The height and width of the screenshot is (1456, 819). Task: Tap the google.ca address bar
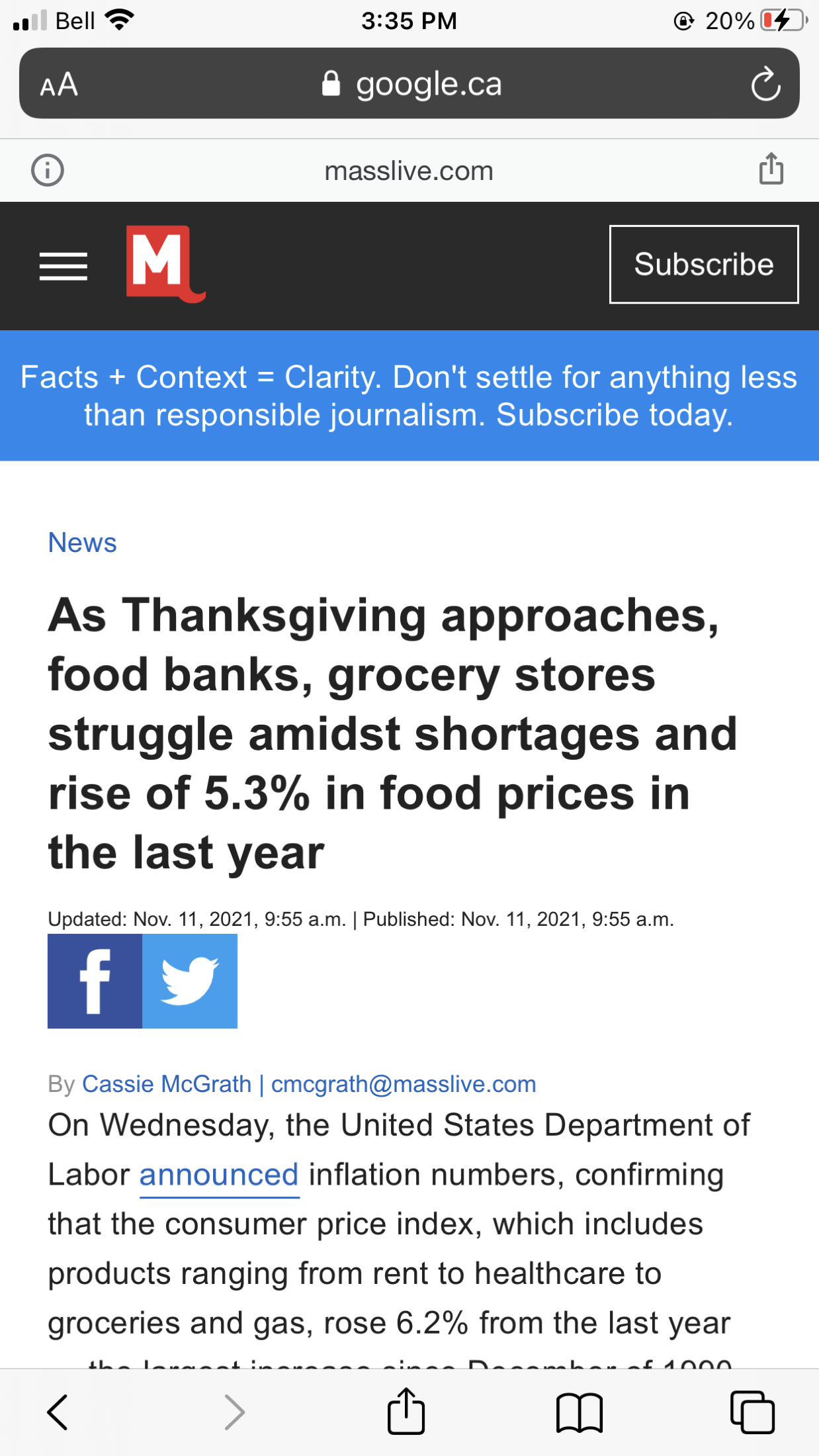[x=410, y=85]
